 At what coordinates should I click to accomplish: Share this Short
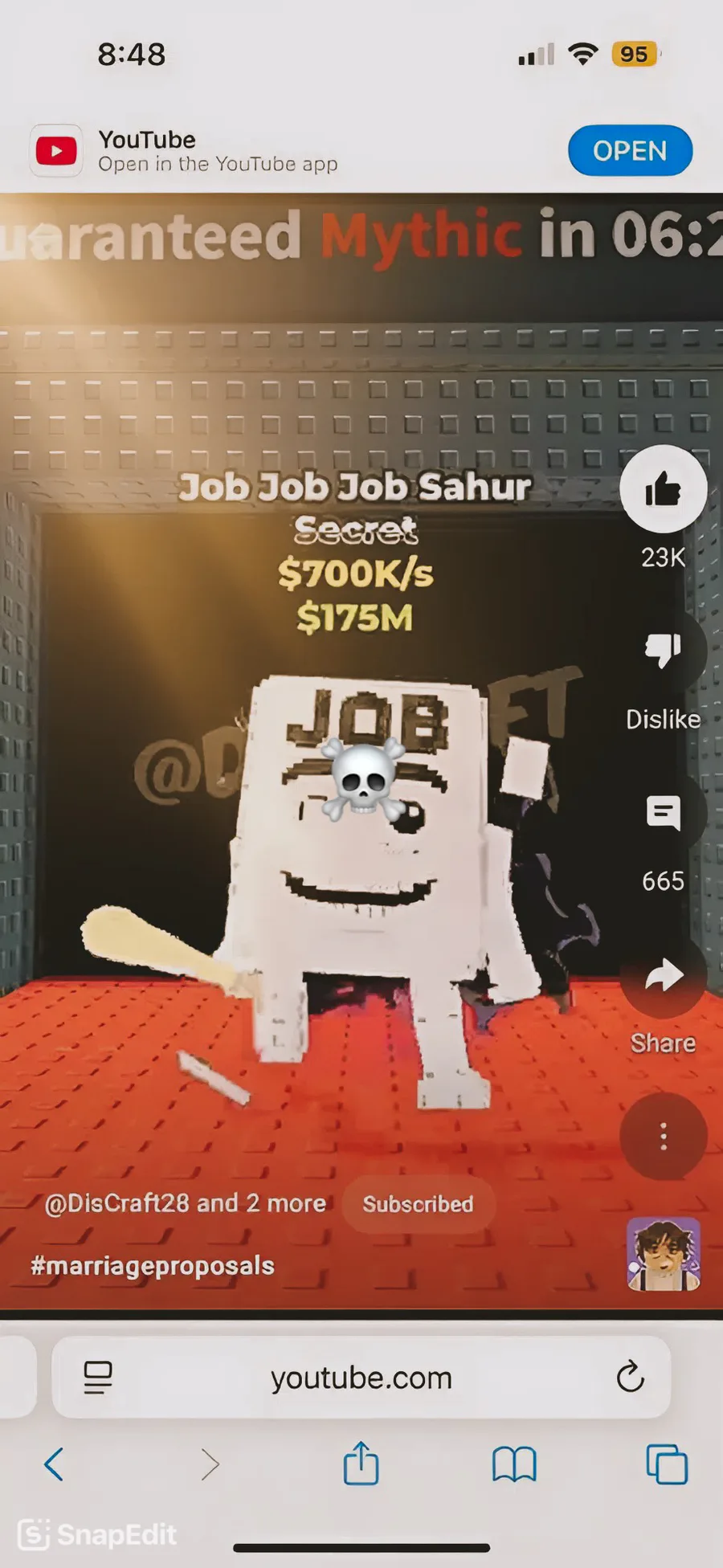click(664, 975)
